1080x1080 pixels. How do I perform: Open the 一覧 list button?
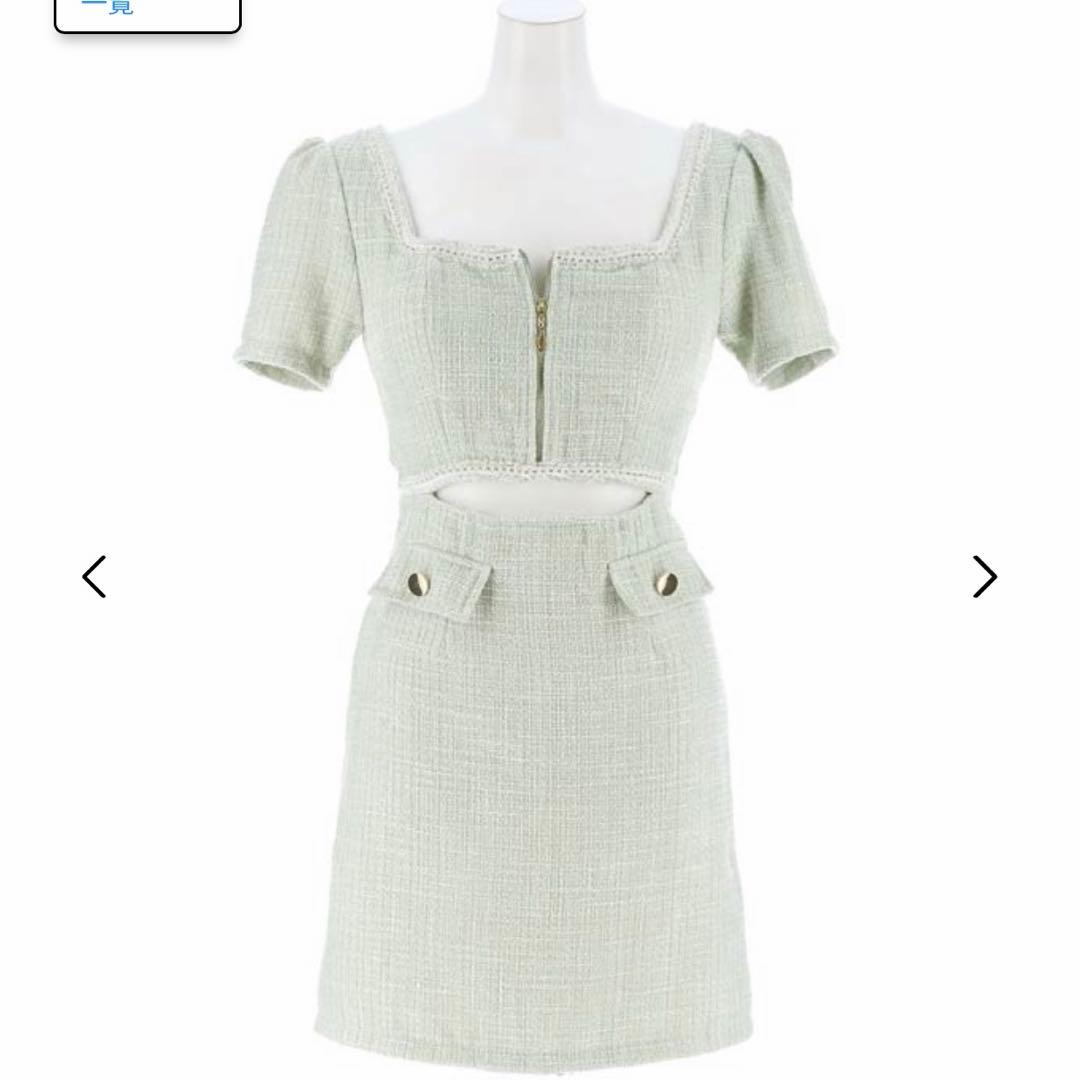coord(147,12)
